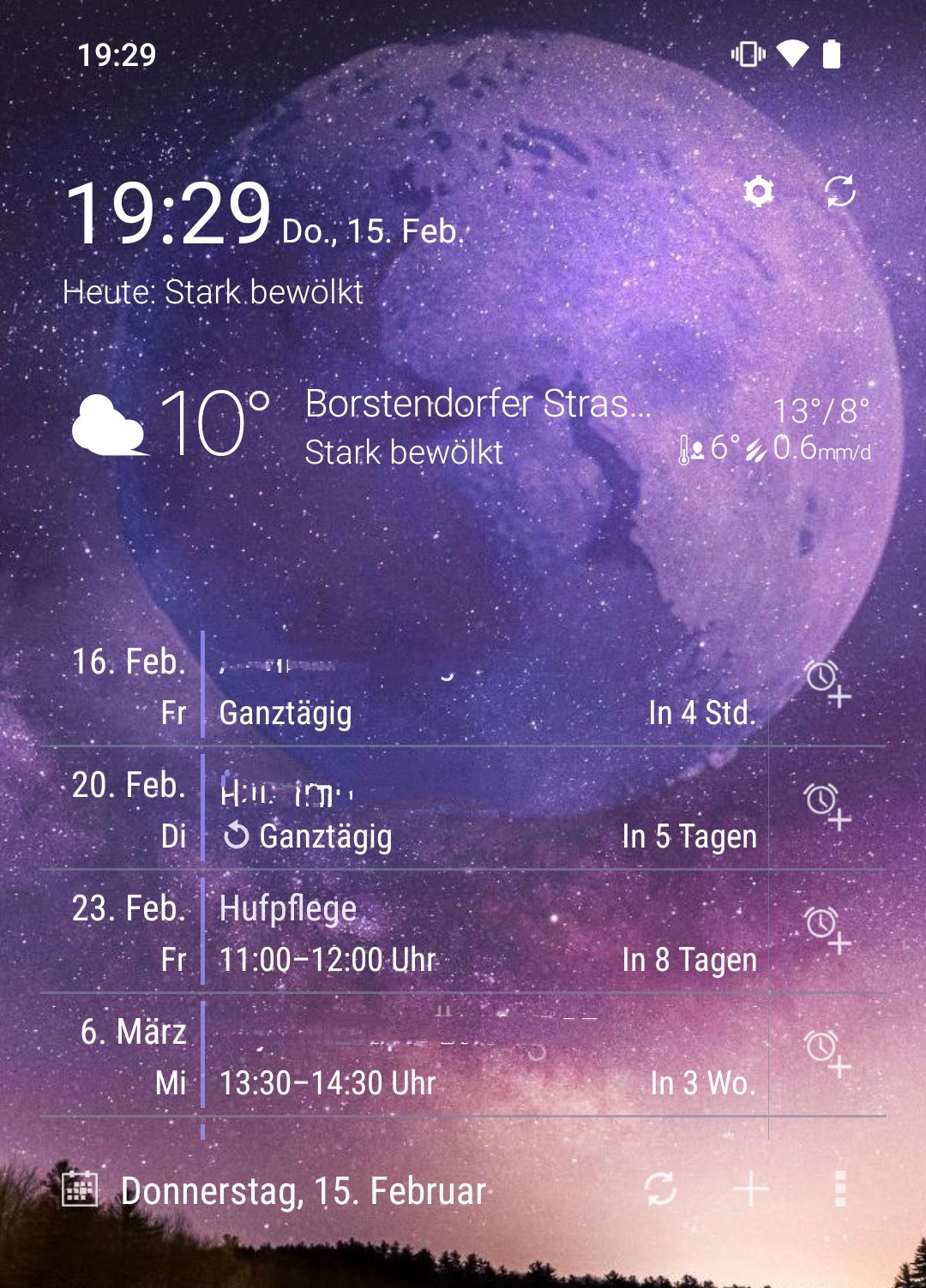
Task: Add reminder for the 16. Feb. event
Action: pyautogui.click(x=827, y=683)
